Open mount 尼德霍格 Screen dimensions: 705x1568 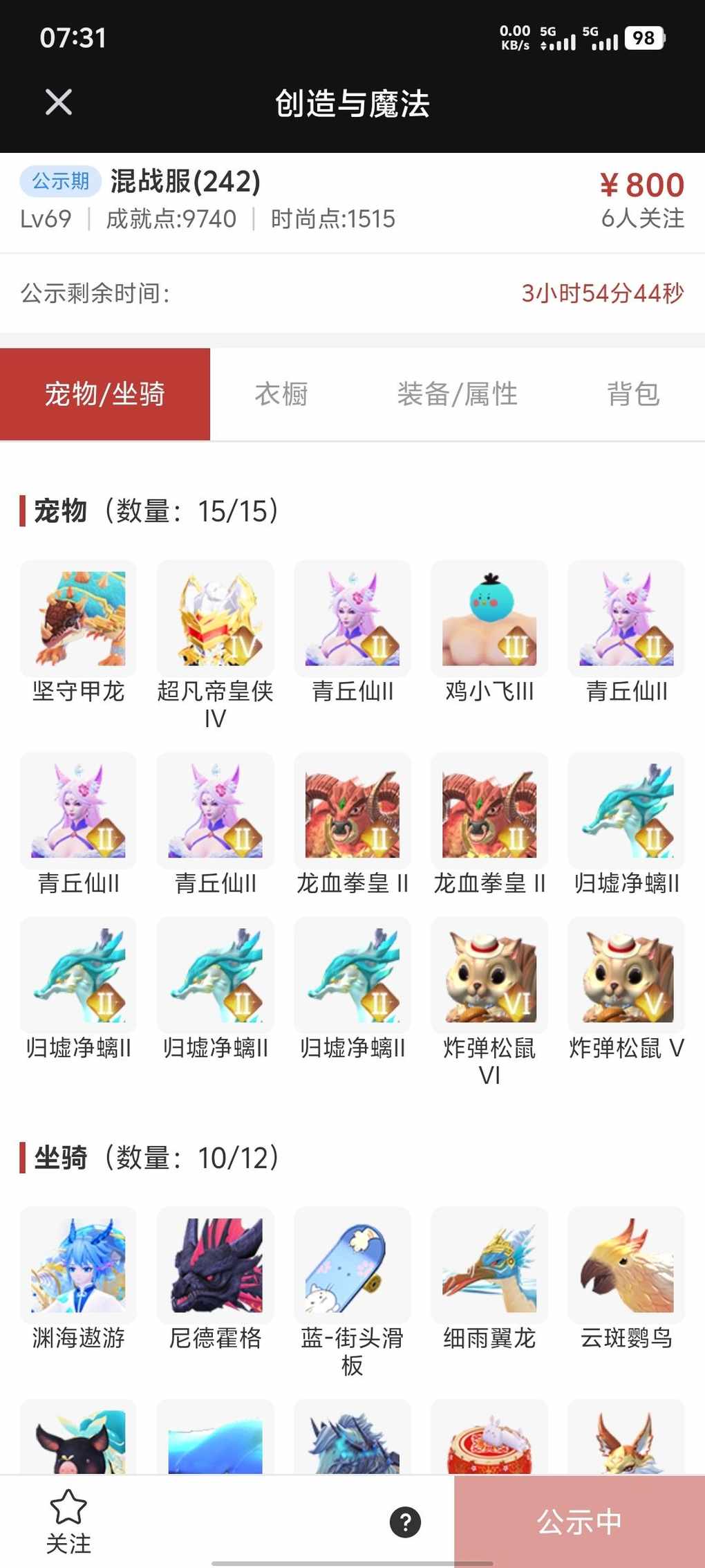coord(215,1265)
